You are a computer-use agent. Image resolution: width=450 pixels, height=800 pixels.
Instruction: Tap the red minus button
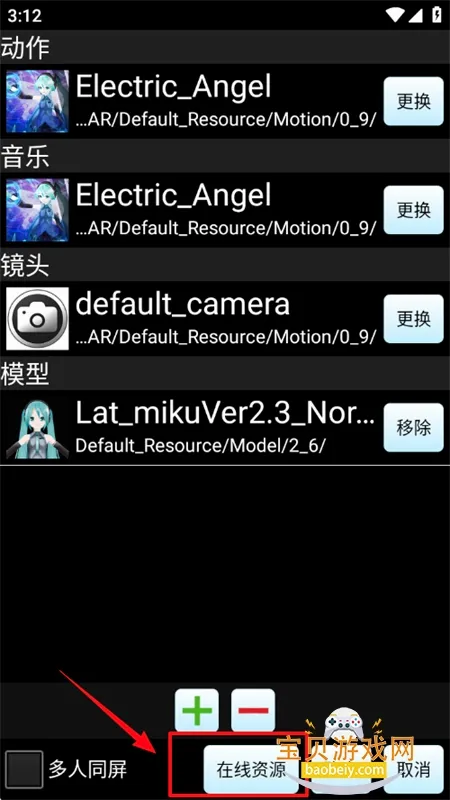pos(253,710)
